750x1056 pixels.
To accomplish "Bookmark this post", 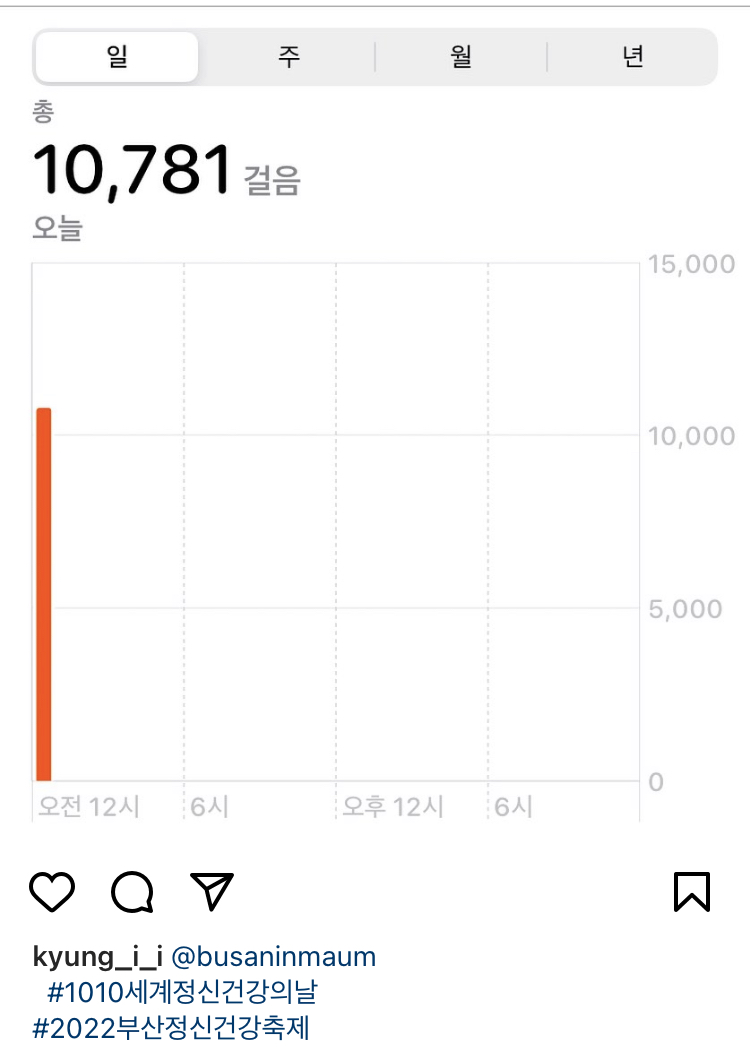I will click(691, 891).
